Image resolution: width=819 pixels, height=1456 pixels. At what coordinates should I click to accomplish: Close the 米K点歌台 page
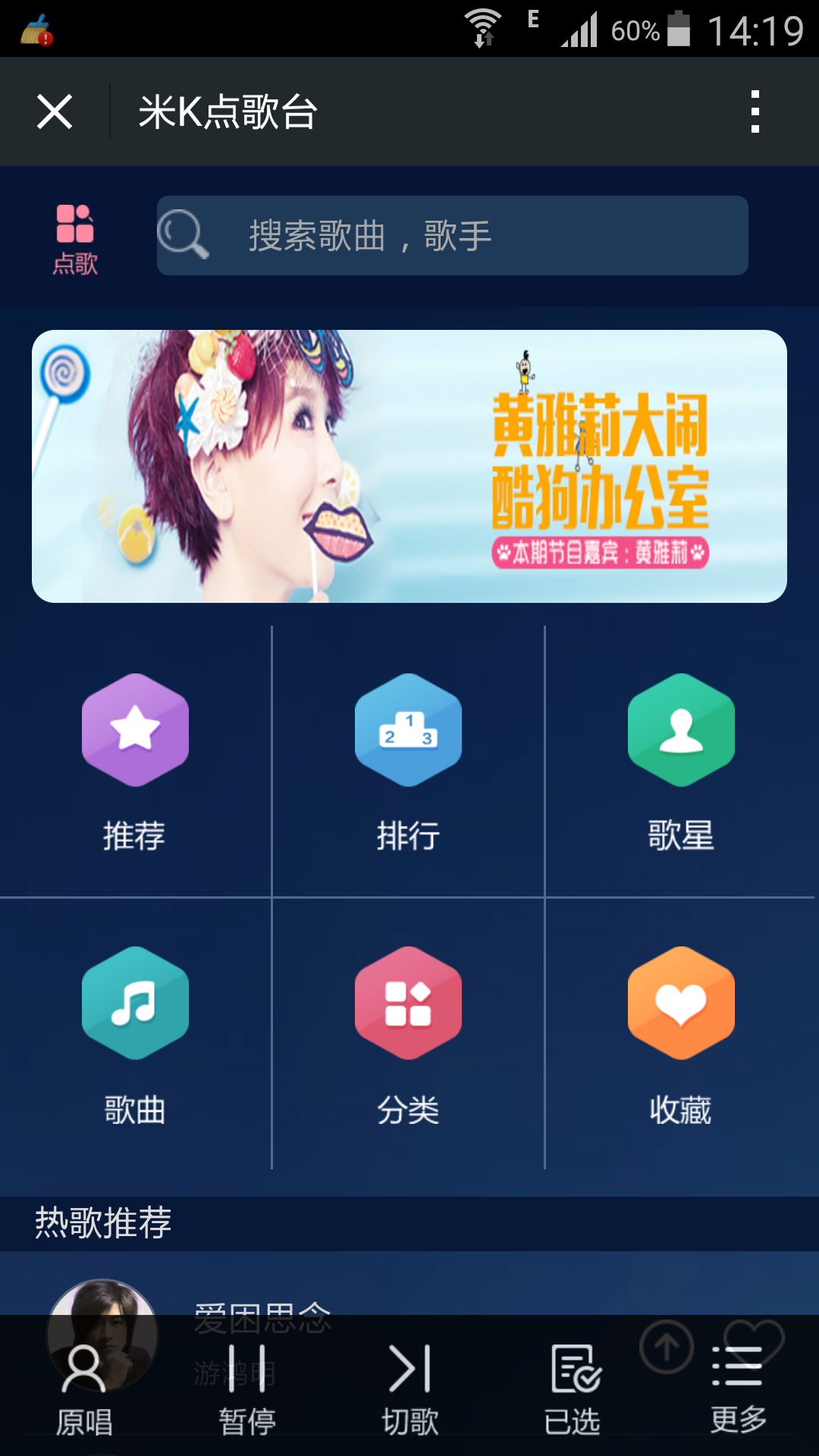pos(55,112)
